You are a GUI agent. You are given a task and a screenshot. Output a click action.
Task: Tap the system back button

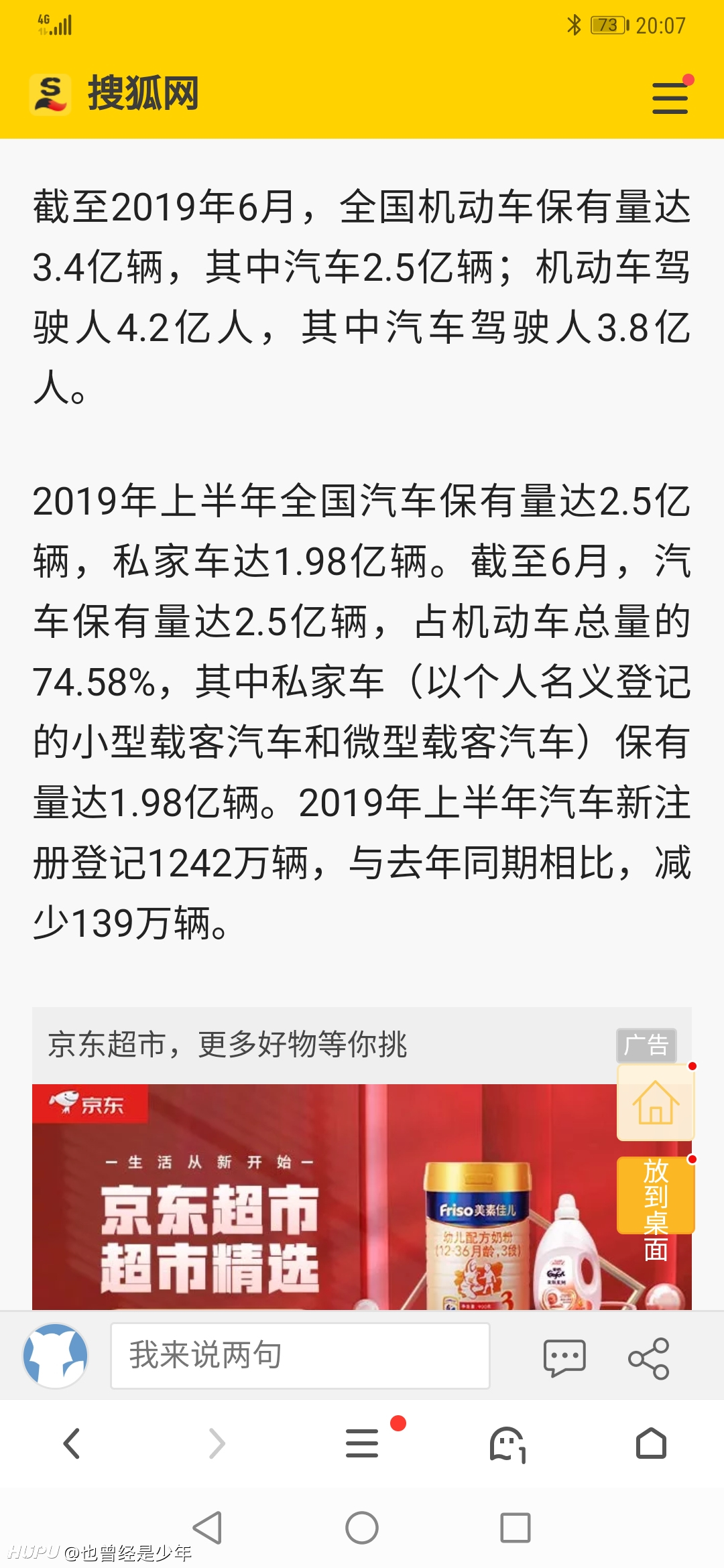pyautogui.click(x=208, y=1528)
